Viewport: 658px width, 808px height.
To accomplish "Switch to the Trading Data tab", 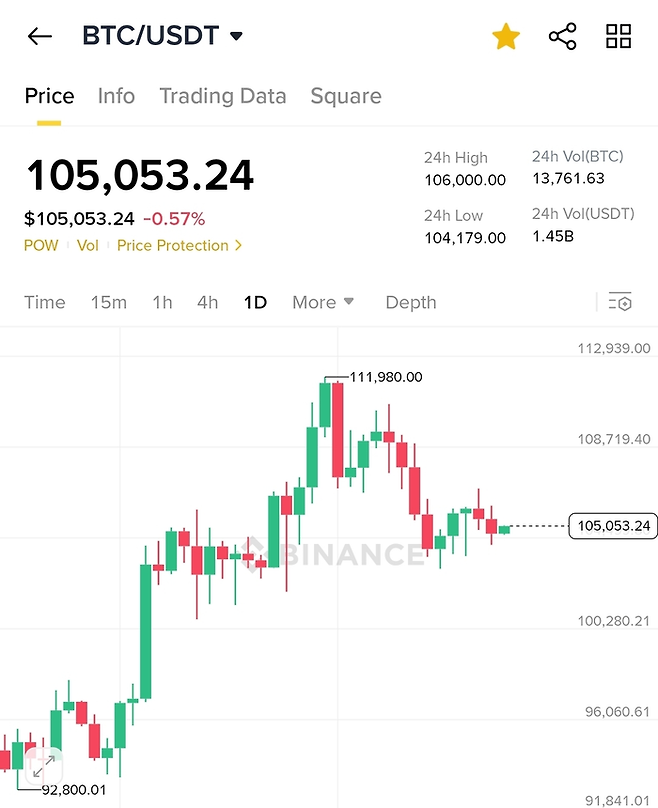I will [222, 96].
